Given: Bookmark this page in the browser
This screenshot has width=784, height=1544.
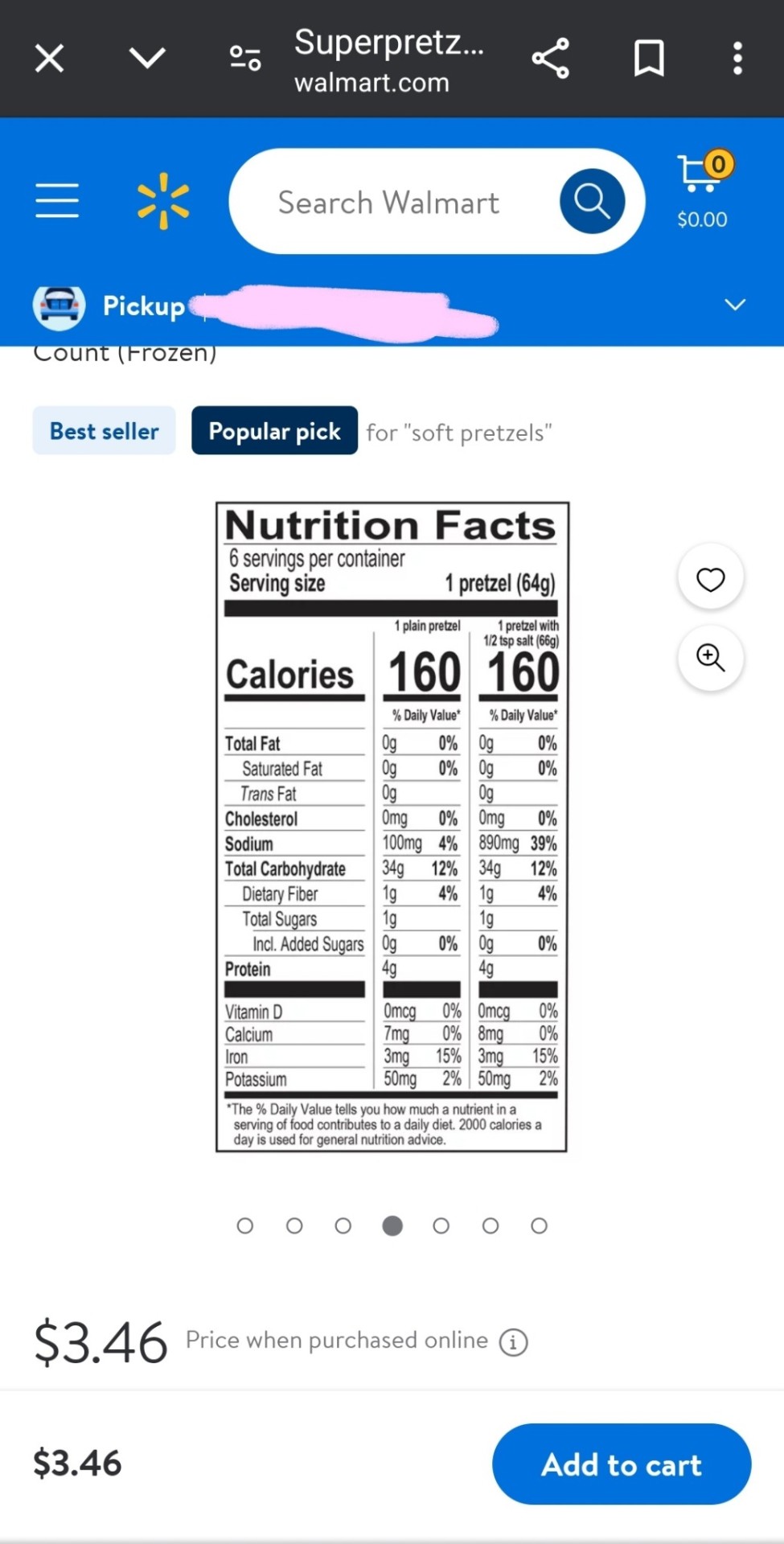Looking at the screenshot, I should click(649, 59).
